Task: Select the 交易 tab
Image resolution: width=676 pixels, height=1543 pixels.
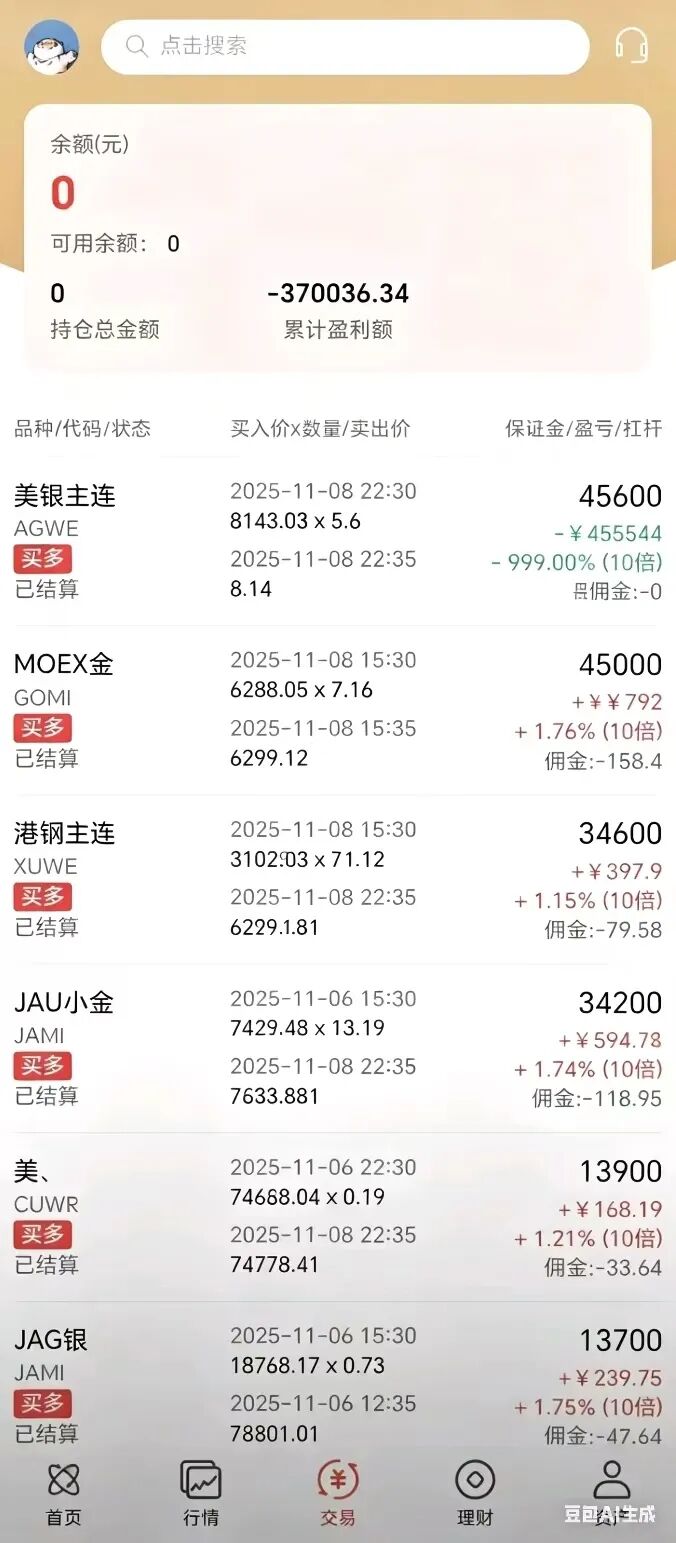Action: 338,1492
